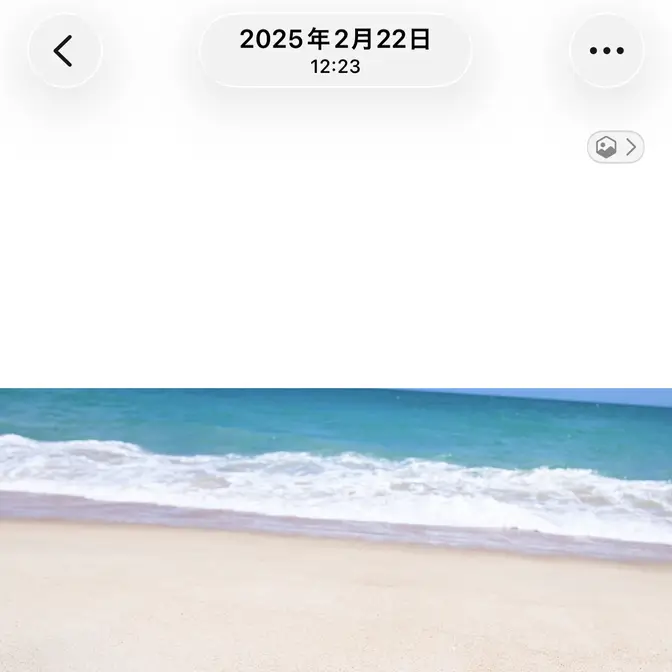The width and height of the screenshot is (672, 672).
Task: Open the photo type badge with chevron
Action: (615, 148)
